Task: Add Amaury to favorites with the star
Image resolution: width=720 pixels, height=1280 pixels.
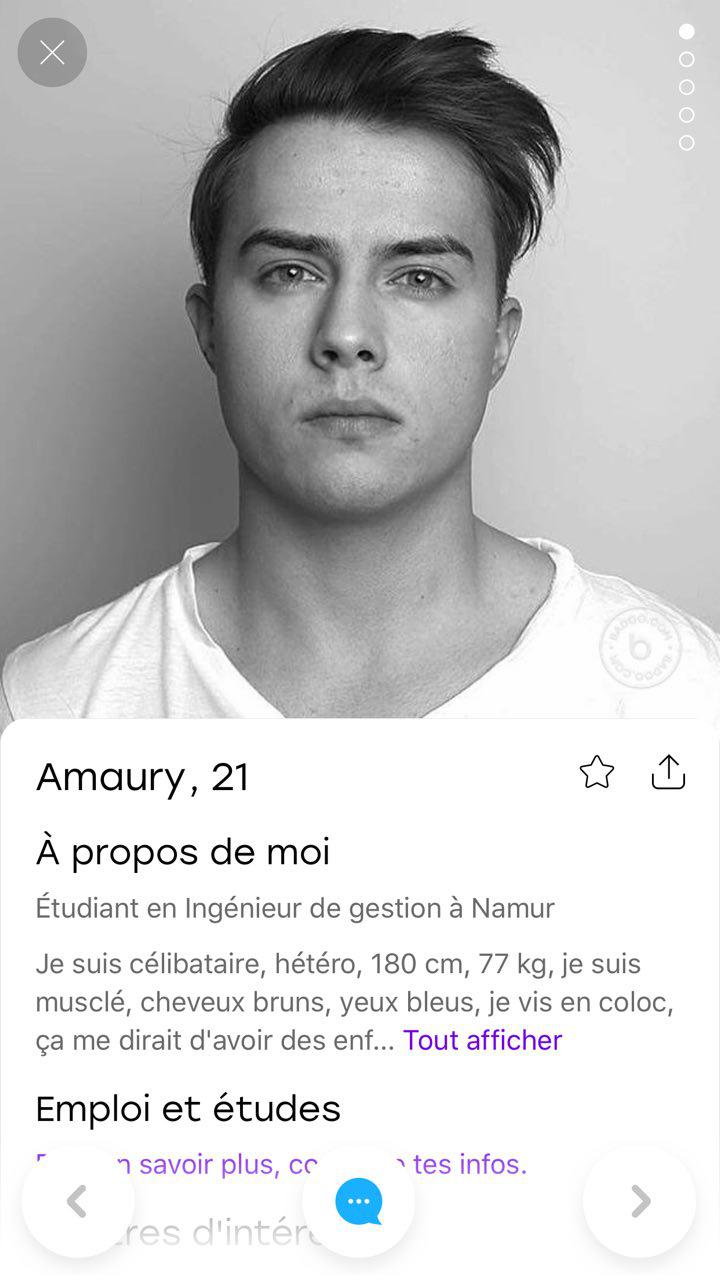Action: pyautogui.click(x=597, y=772)
